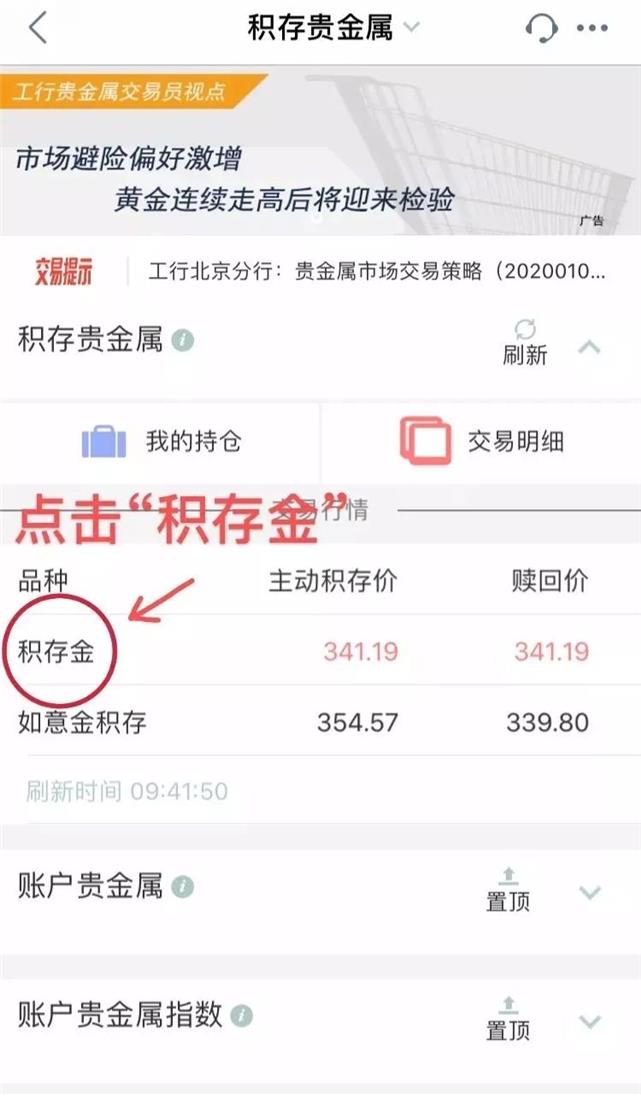Viewport: 641px width, 1096px height.
Task: Pin 账户贵金属指数 to top with 置顶
Action: click(x=508, y=1019)
